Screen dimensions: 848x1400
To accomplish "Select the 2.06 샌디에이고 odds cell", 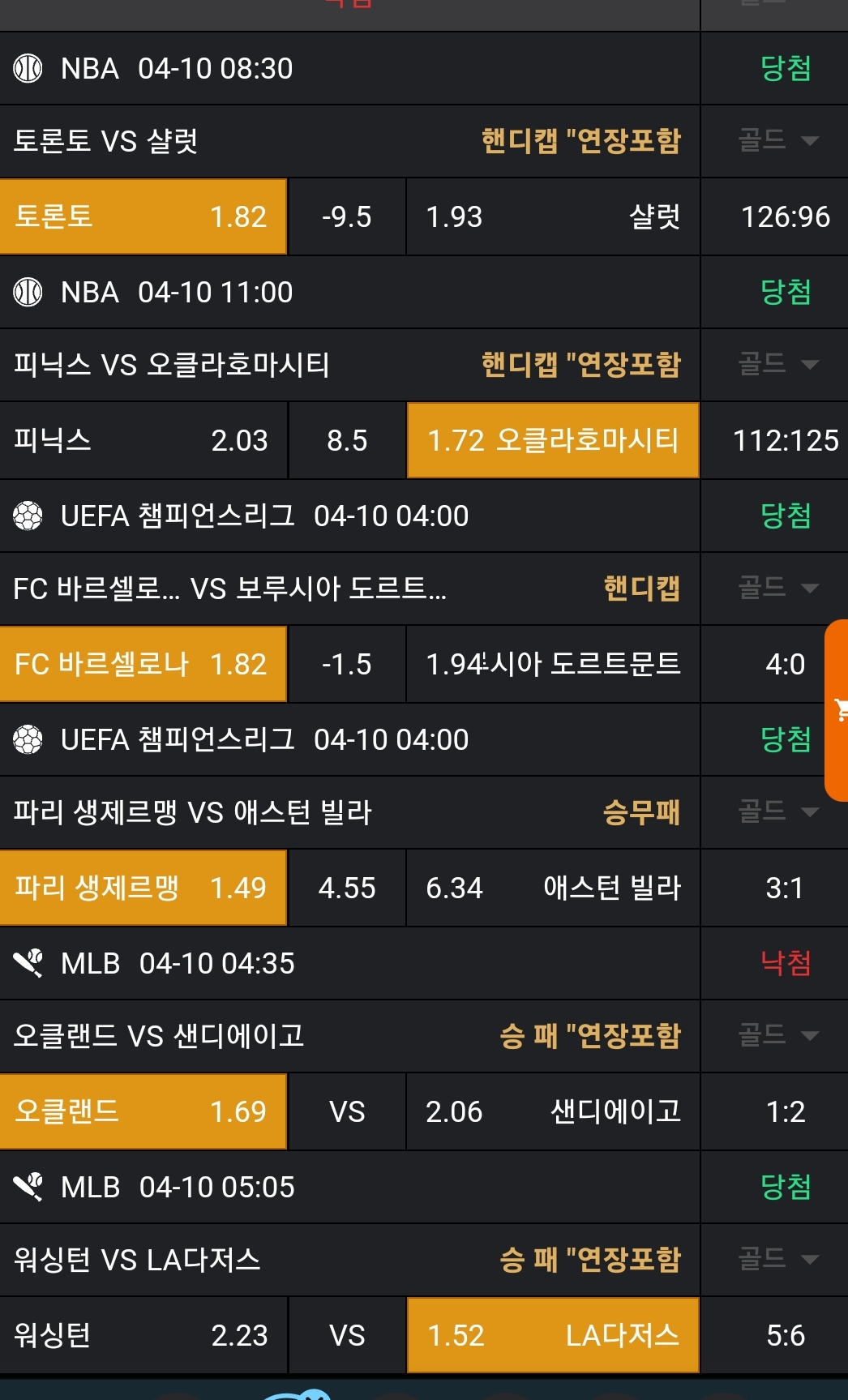I will click(x=552, y=1111).
